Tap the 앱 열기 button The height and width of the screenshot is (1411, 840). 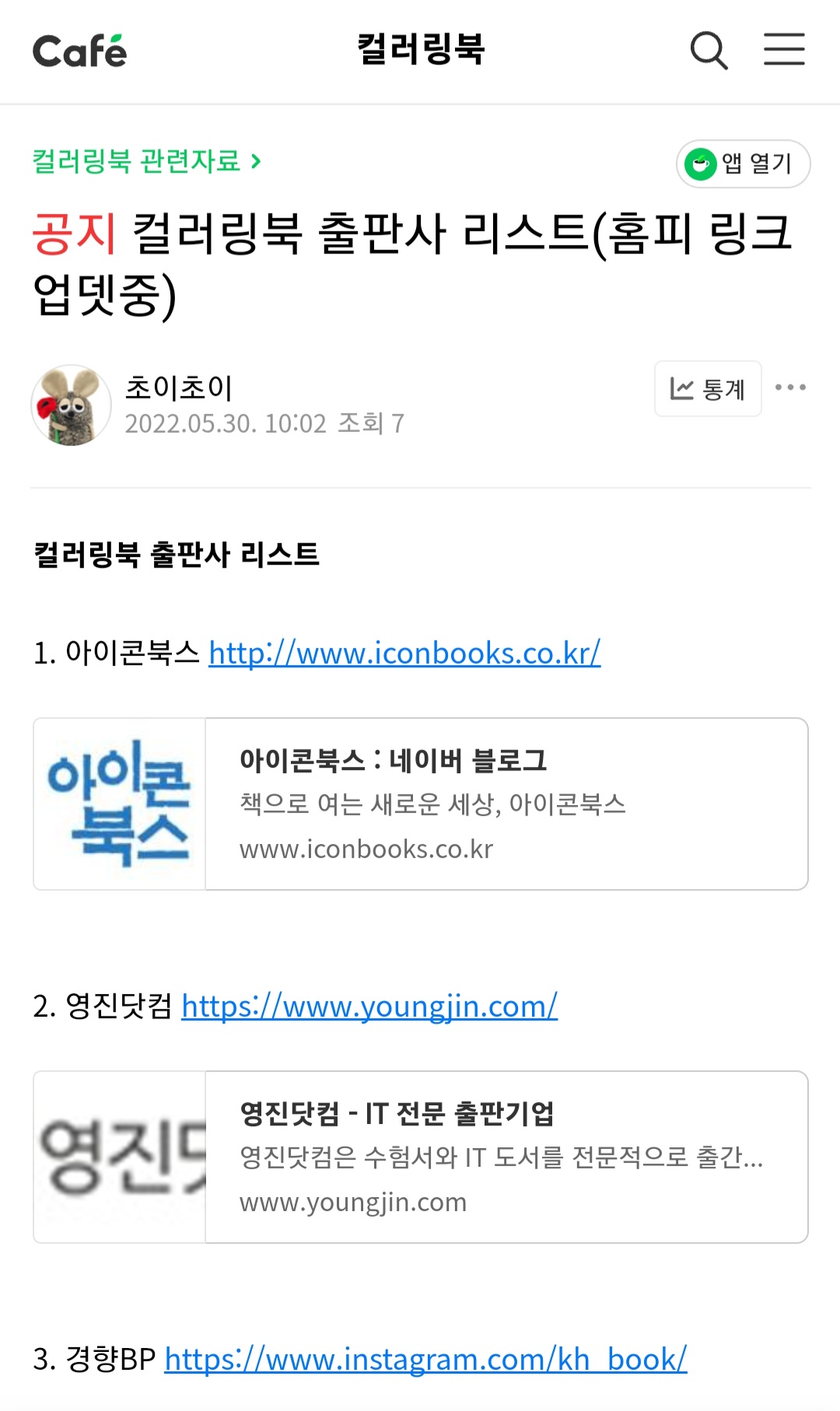click(743, 164)
